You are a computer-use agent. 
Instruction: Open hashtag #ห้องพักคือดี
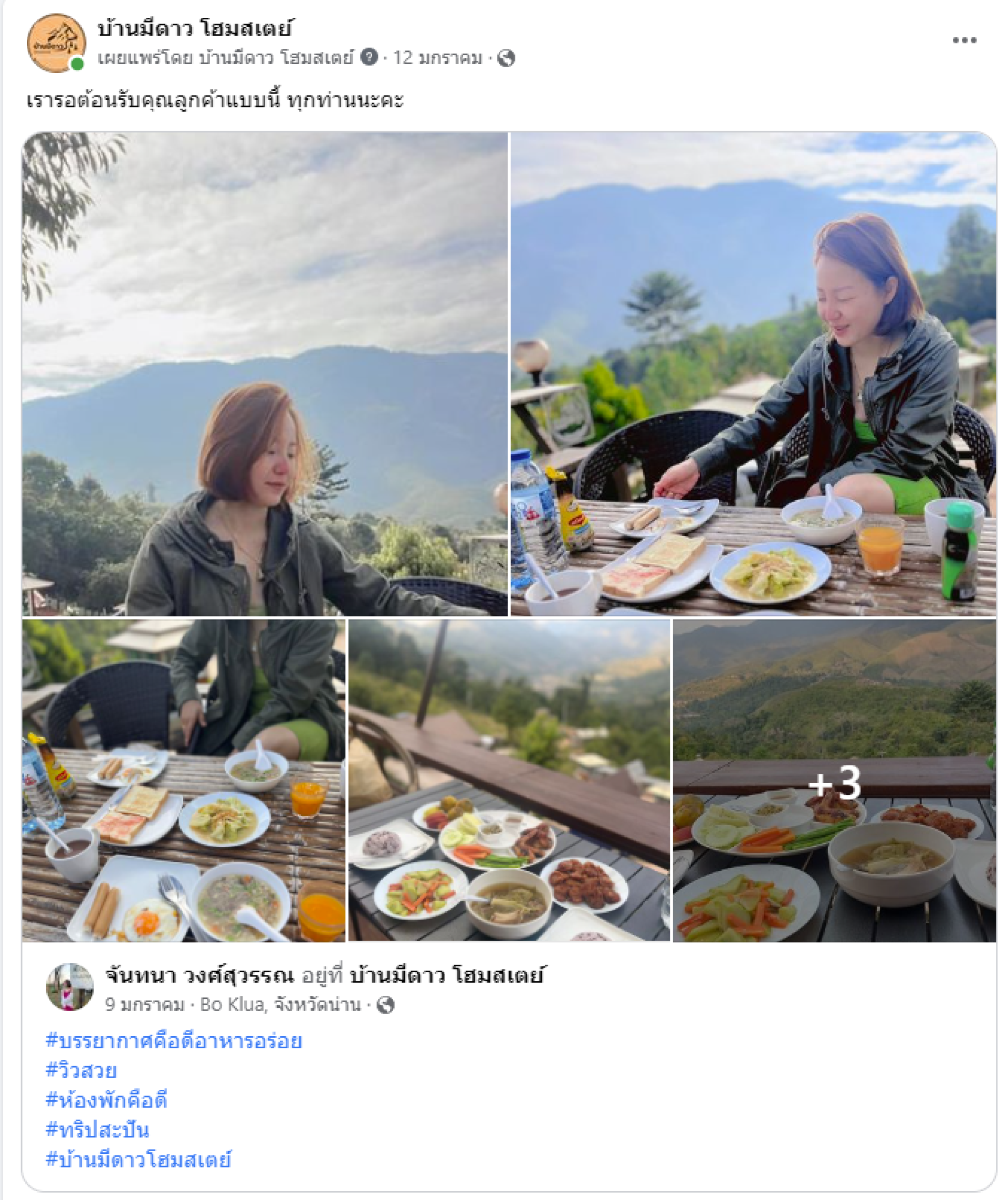pos(106,1100)
